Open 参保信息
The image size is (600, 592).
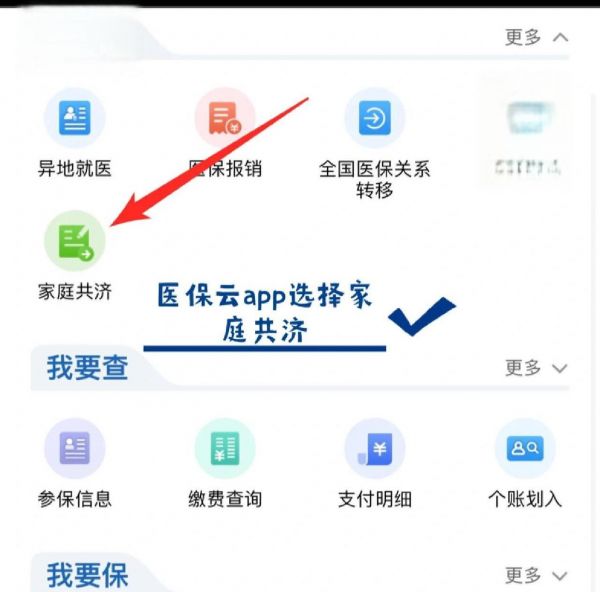click(x=74, y=449)
